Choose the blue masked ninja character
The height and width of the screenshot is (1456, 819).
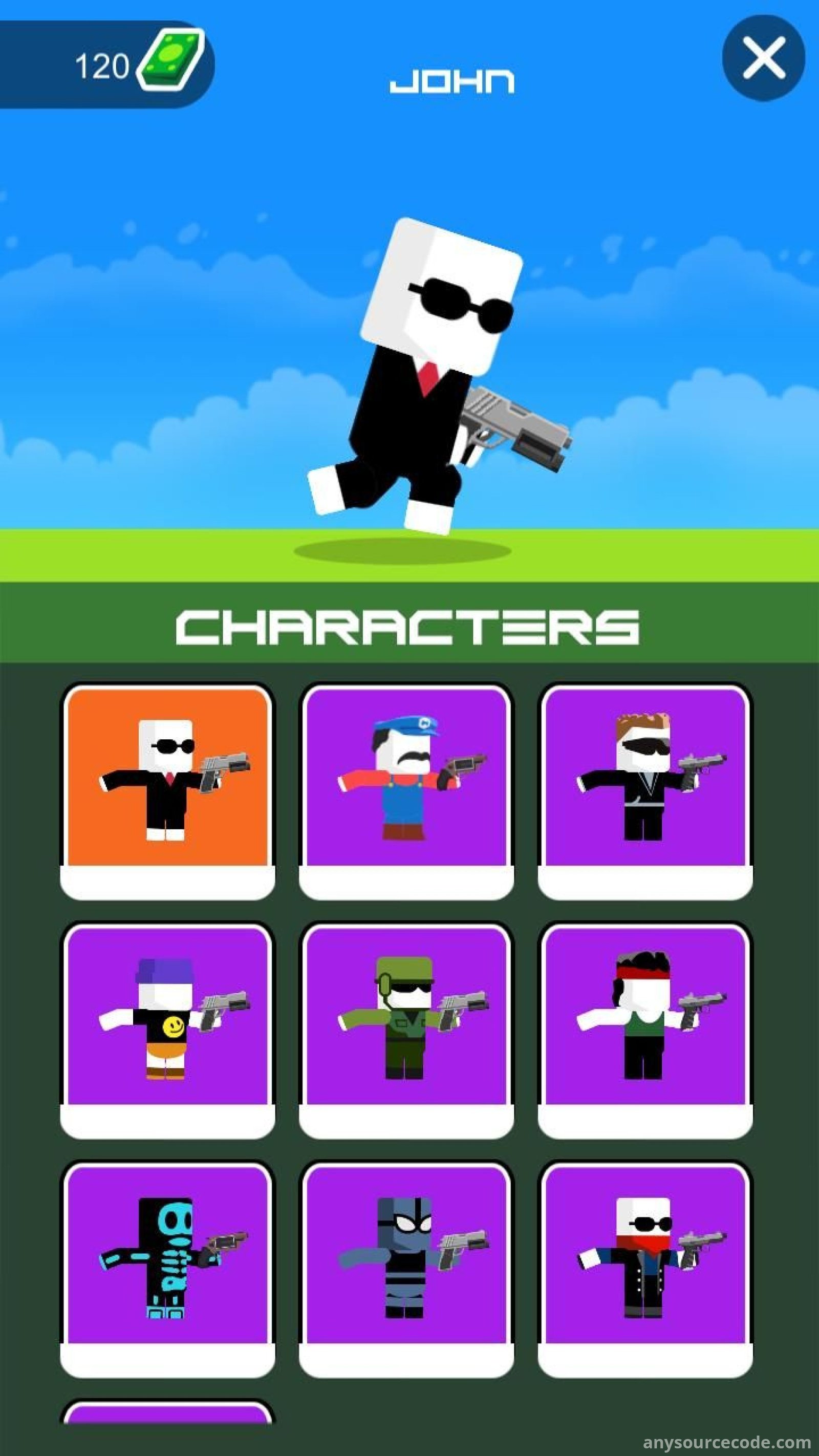[x=406, y=1270]
